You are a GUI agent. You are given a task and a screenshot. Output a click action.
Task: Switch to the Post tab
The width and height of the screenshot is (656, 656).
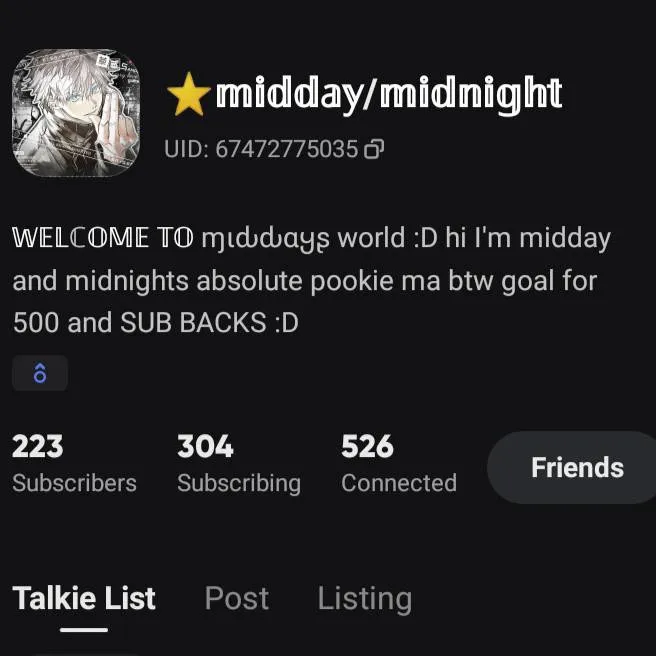(x=236, y=598)
